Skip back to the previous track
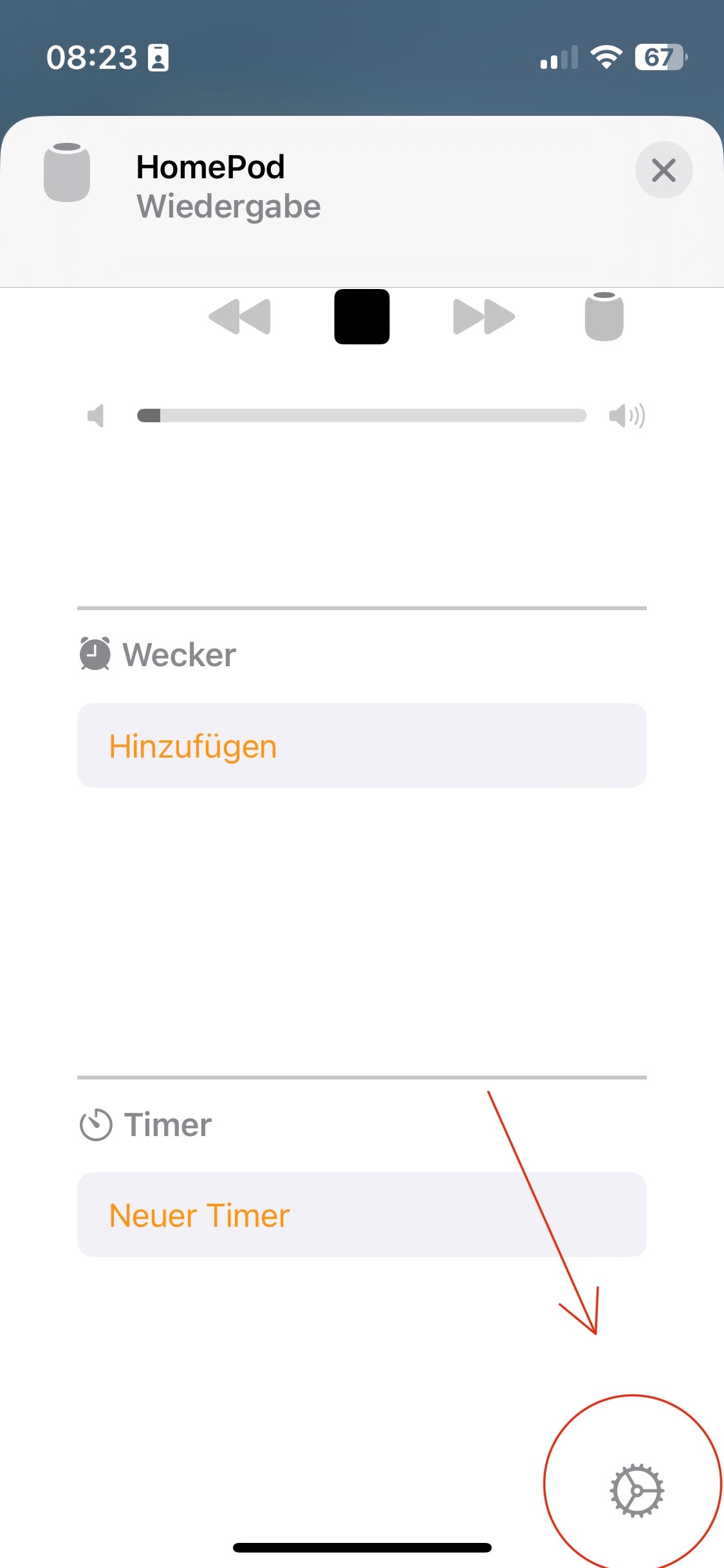The image size is (724, 1568). click(239, 317)
